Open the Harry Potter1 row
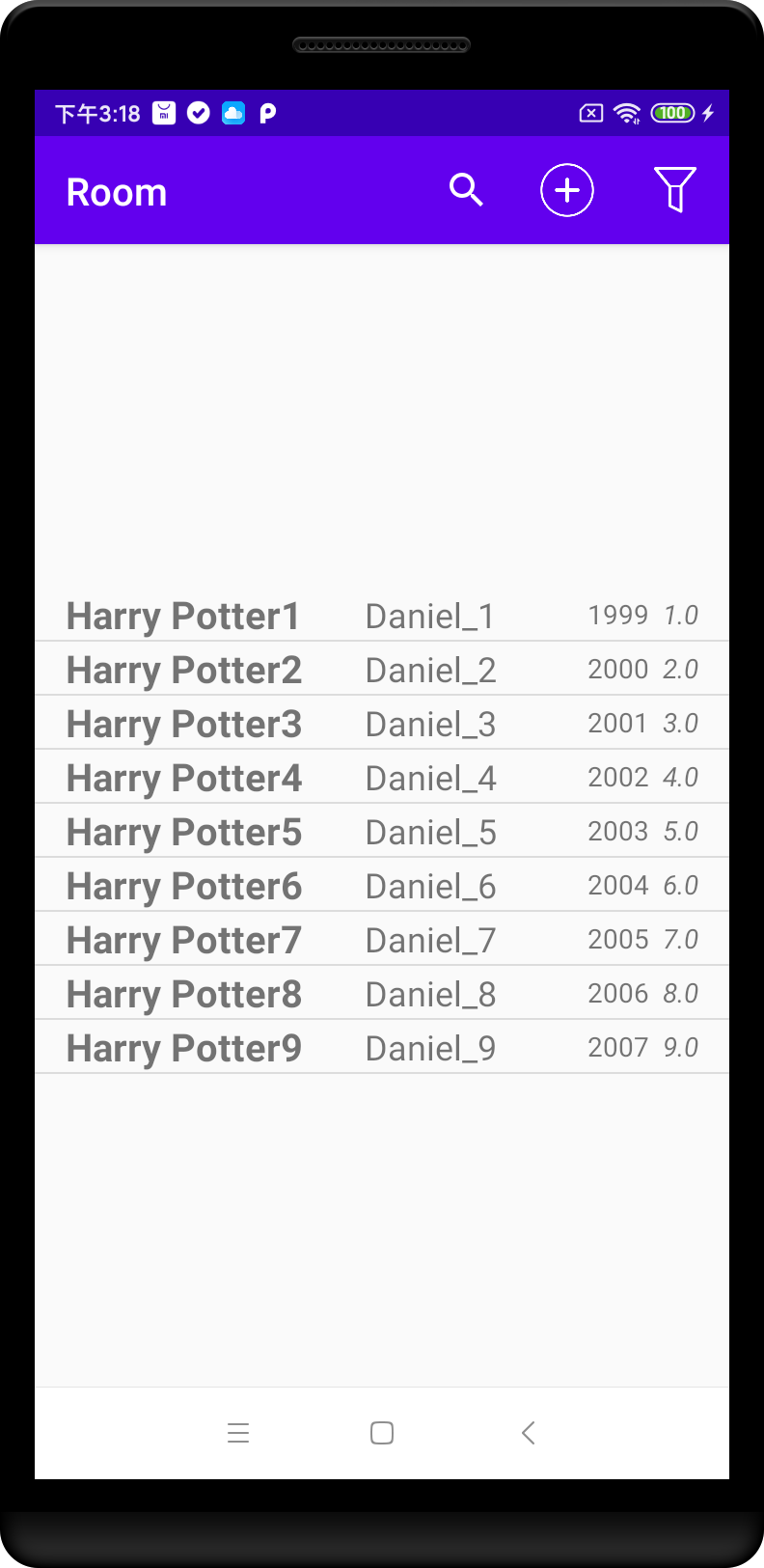Image resolution: width=764 pixels, height=1568 pixels. pyautogui.click(x=381, y=616)
